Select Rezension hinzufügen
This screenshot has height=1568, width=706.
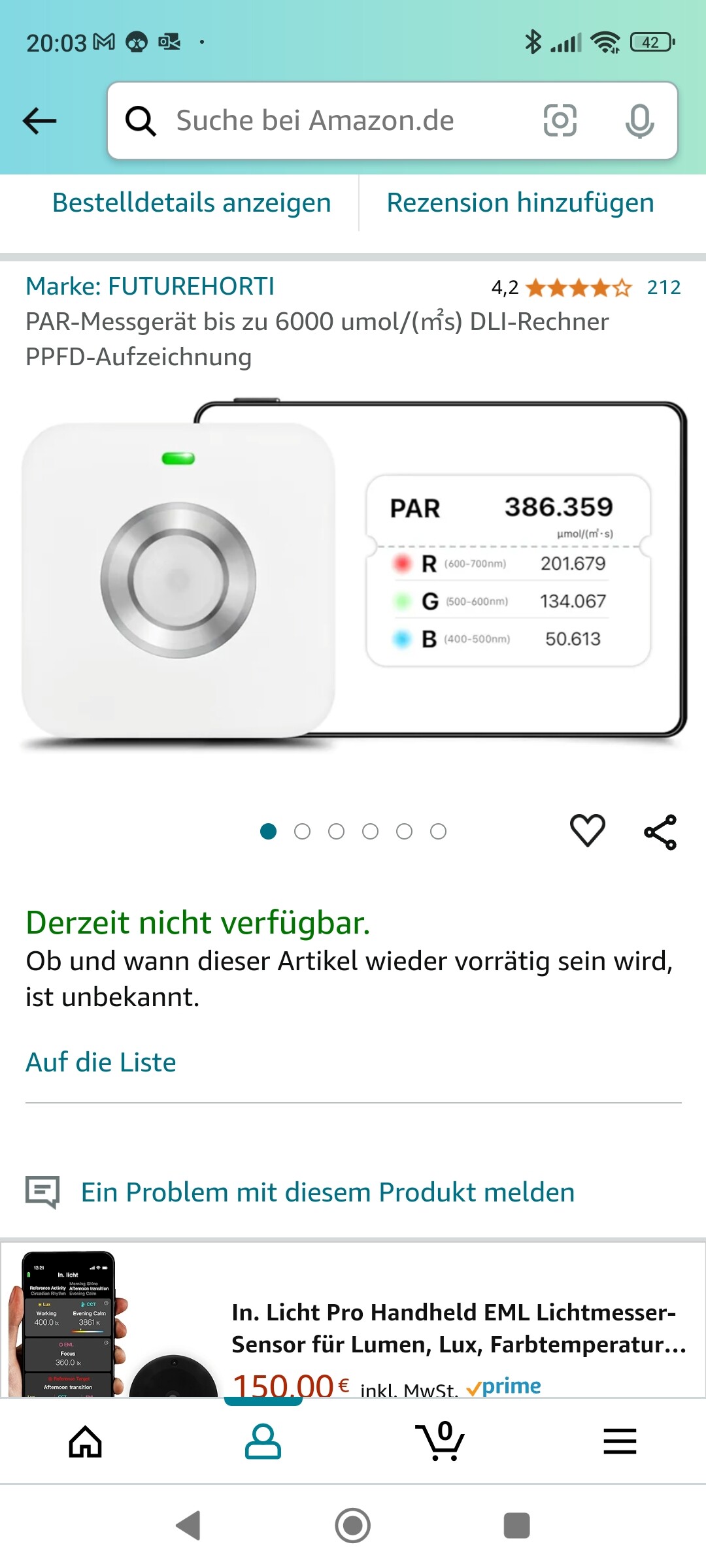pyautogui.click(x=520, y=203)
